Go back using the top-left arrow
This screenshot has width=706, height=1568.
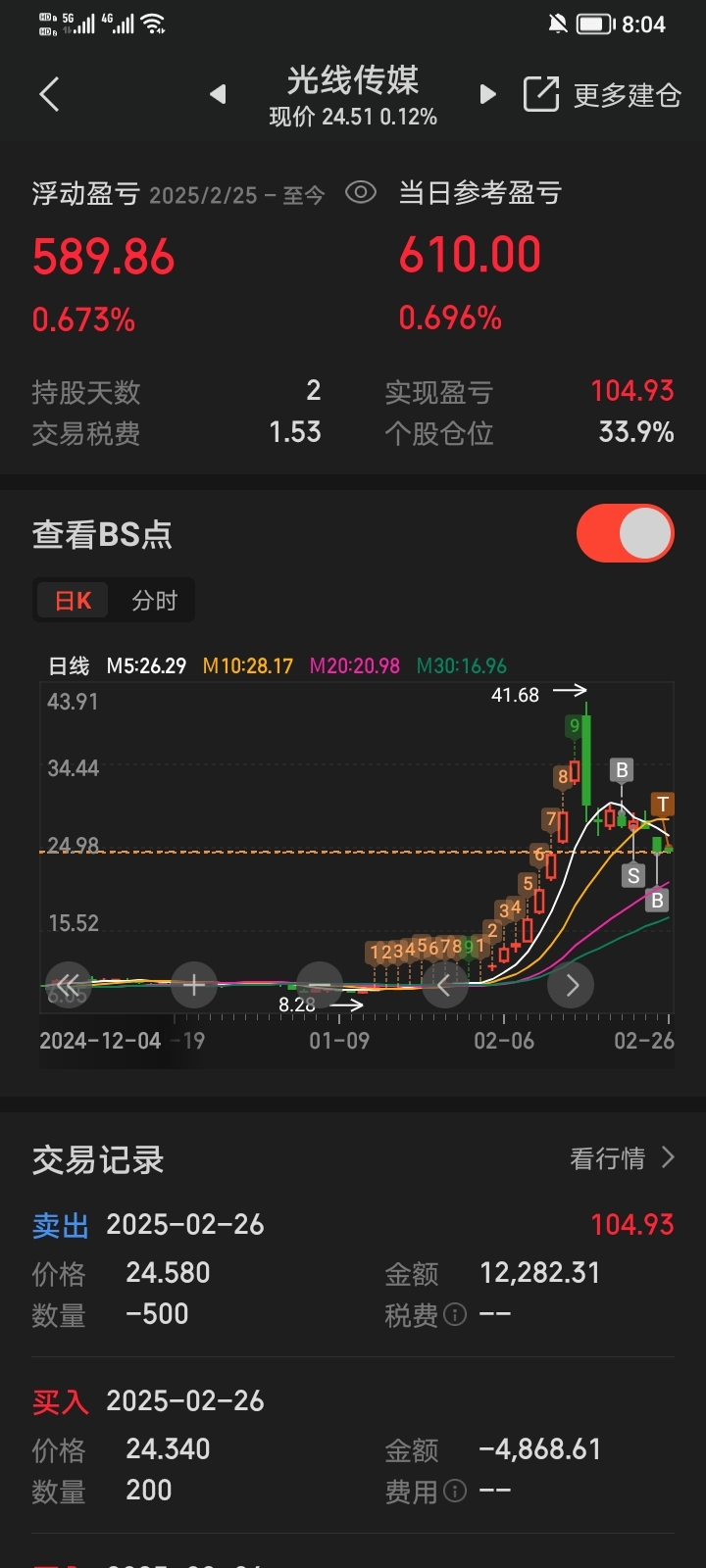(x=49, y=95)
